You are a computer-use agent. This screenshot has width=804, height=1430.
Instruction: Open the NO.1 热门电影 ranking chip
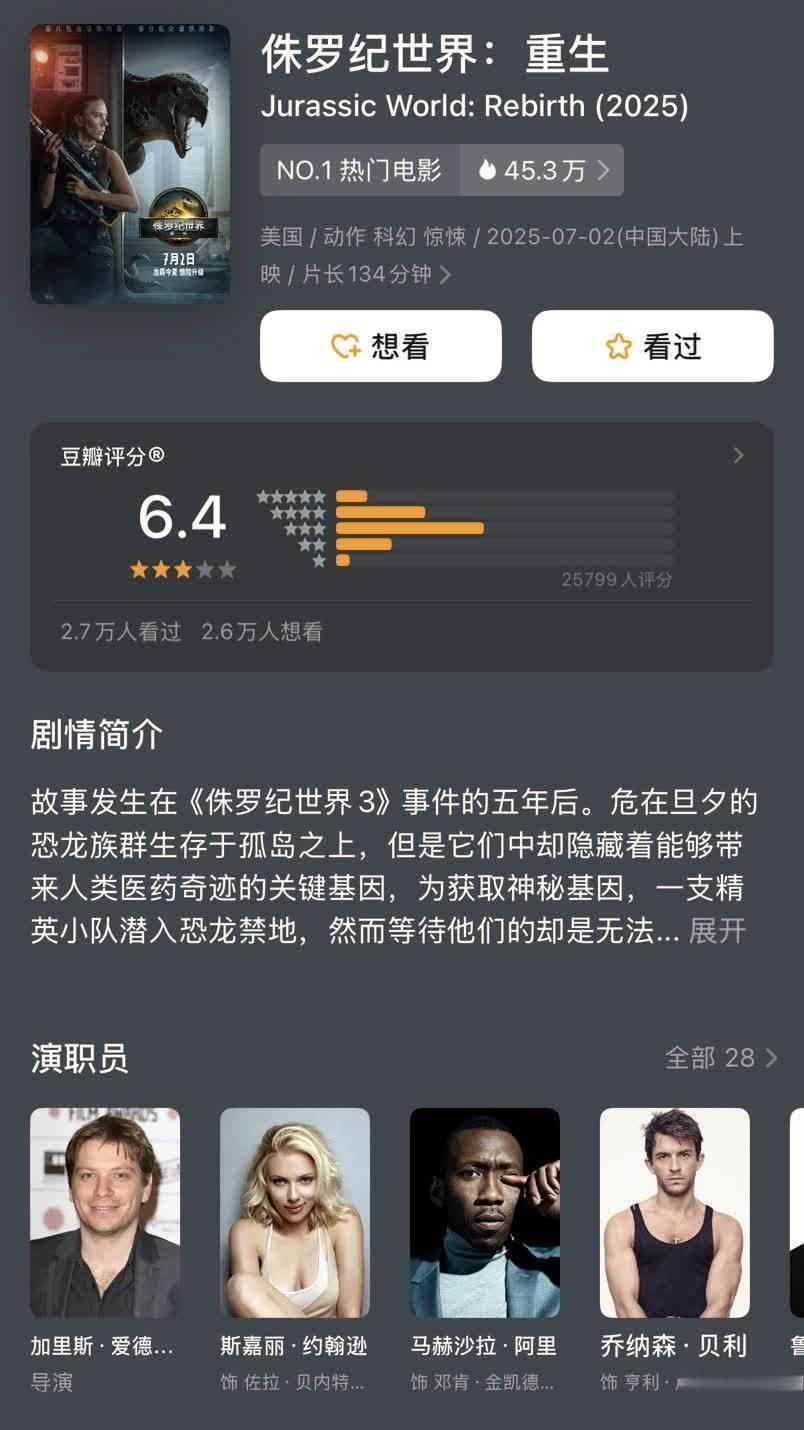359,170
